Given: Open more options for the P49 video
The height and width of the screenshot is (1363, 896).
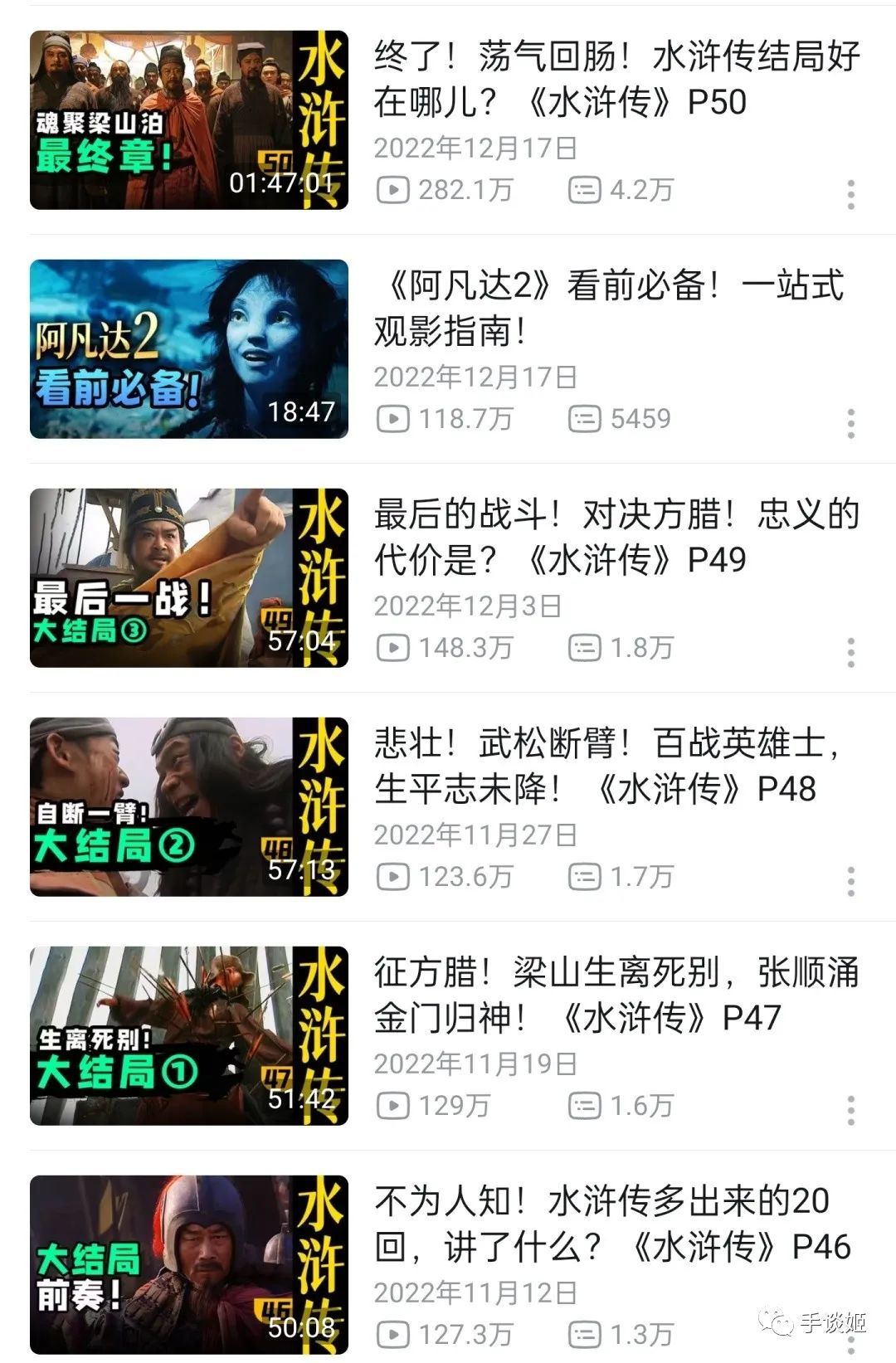Looking at the screenshot, I should pyautogui.click(x=850, y=653).
